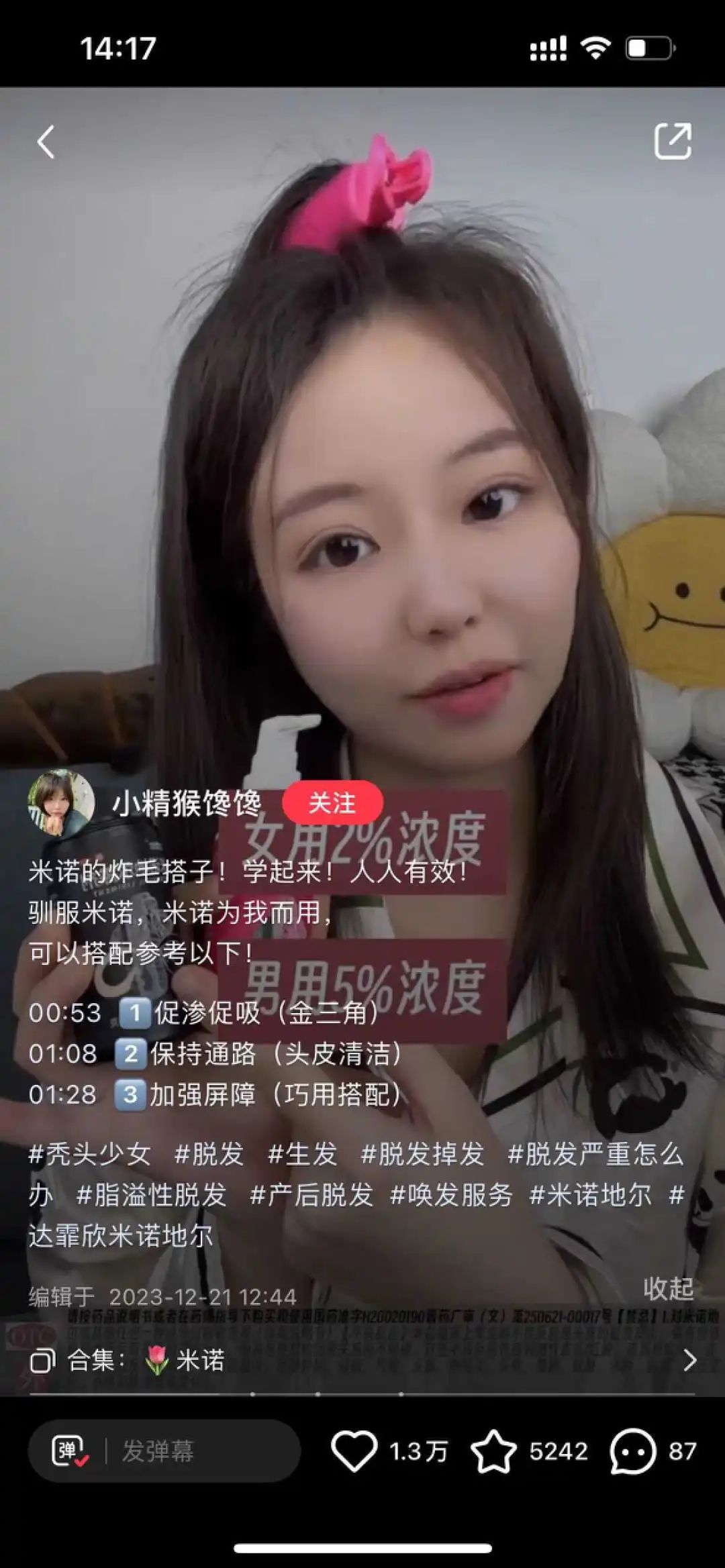Jump to 00:53 促渗促吸 chapter
The width and height of the screenshot is (725, 1568).
click(65, 1012)
